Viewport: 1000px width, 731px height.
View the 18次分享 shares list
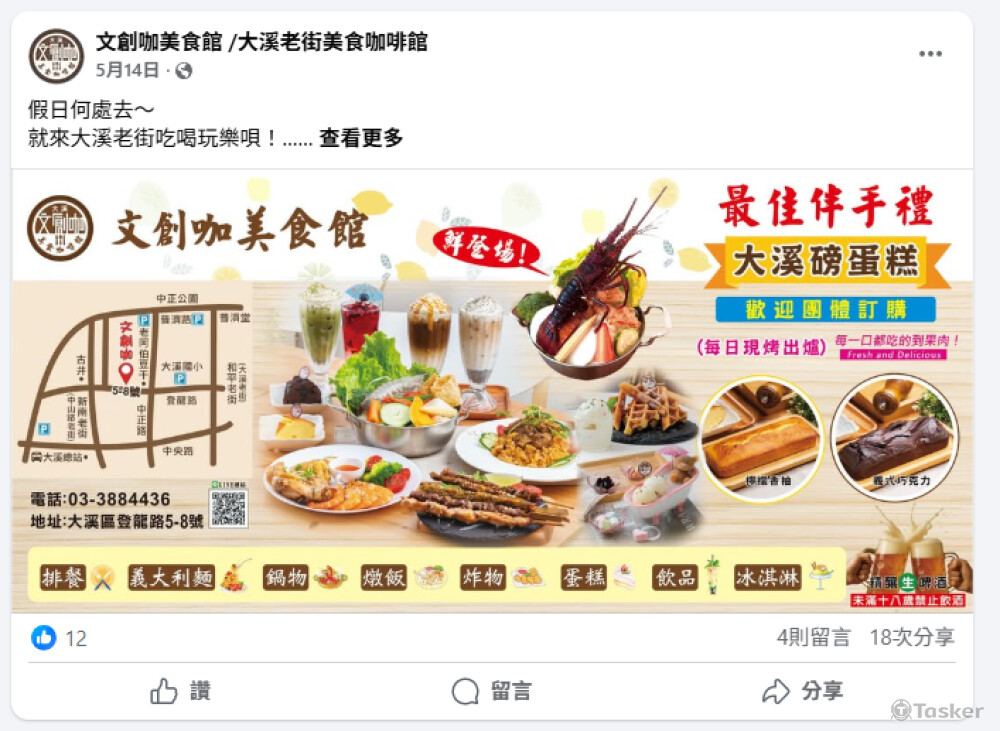coord(911,637)
